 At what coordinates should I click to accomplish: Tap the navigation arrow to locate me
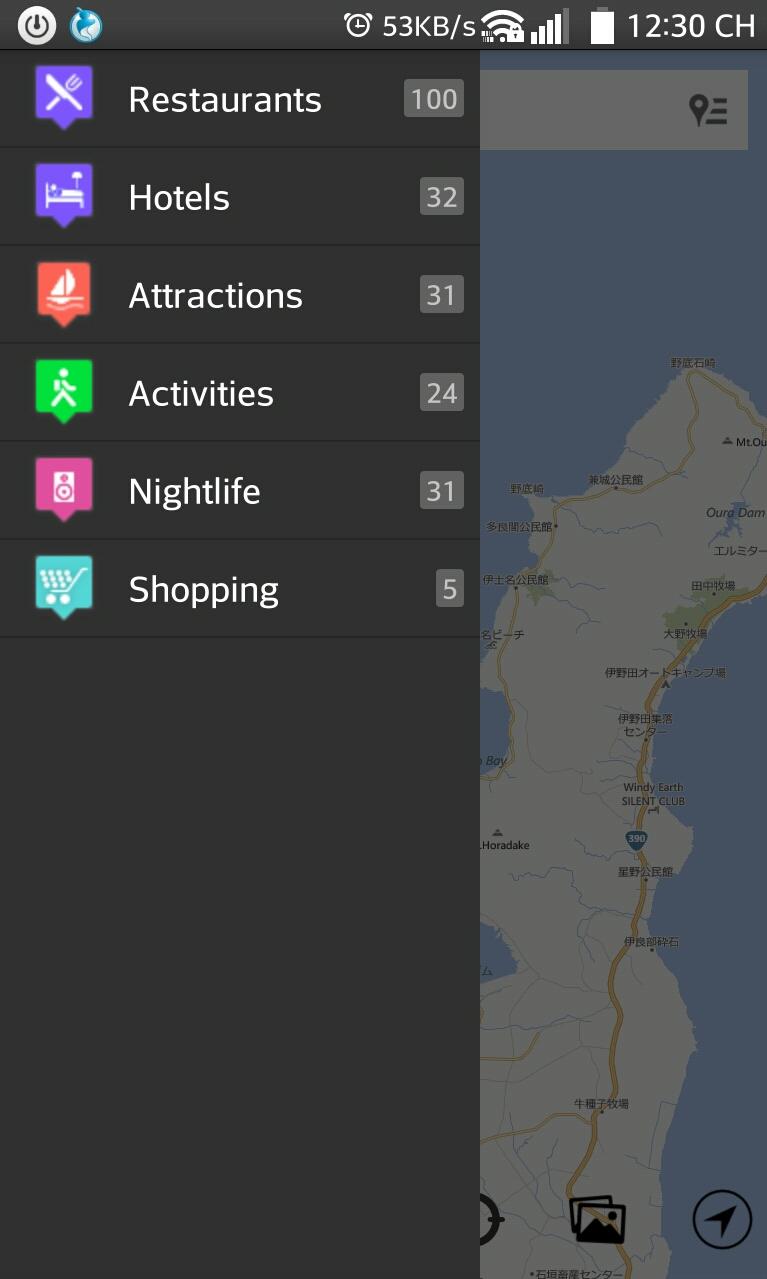click(722, 1219)
